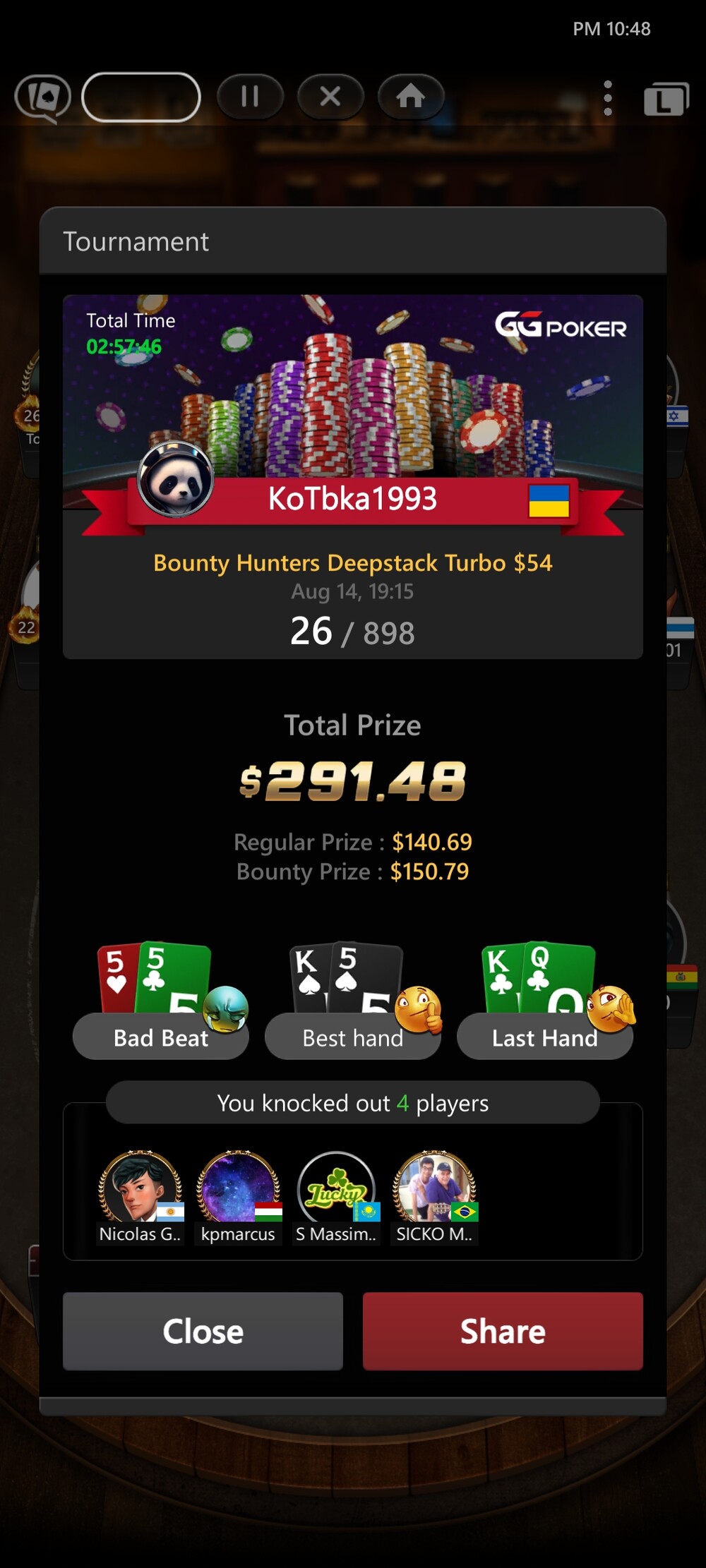Viewport: 706px width, 1568px height.
Task: Open knocked-out player SICKO M.. profile
Action: 434,1197
